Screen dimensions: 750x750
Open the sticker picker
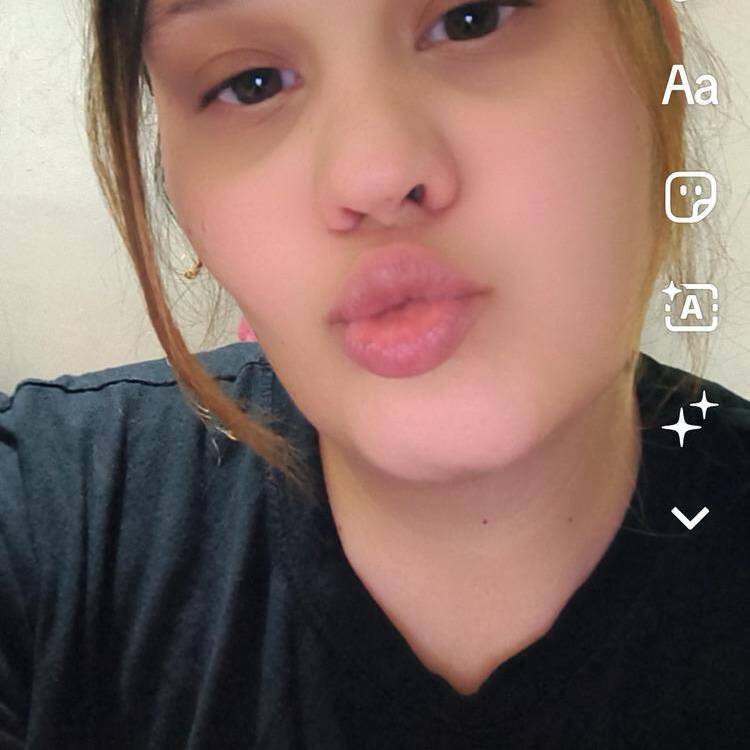pyautogui.click(x=691, y=197)
